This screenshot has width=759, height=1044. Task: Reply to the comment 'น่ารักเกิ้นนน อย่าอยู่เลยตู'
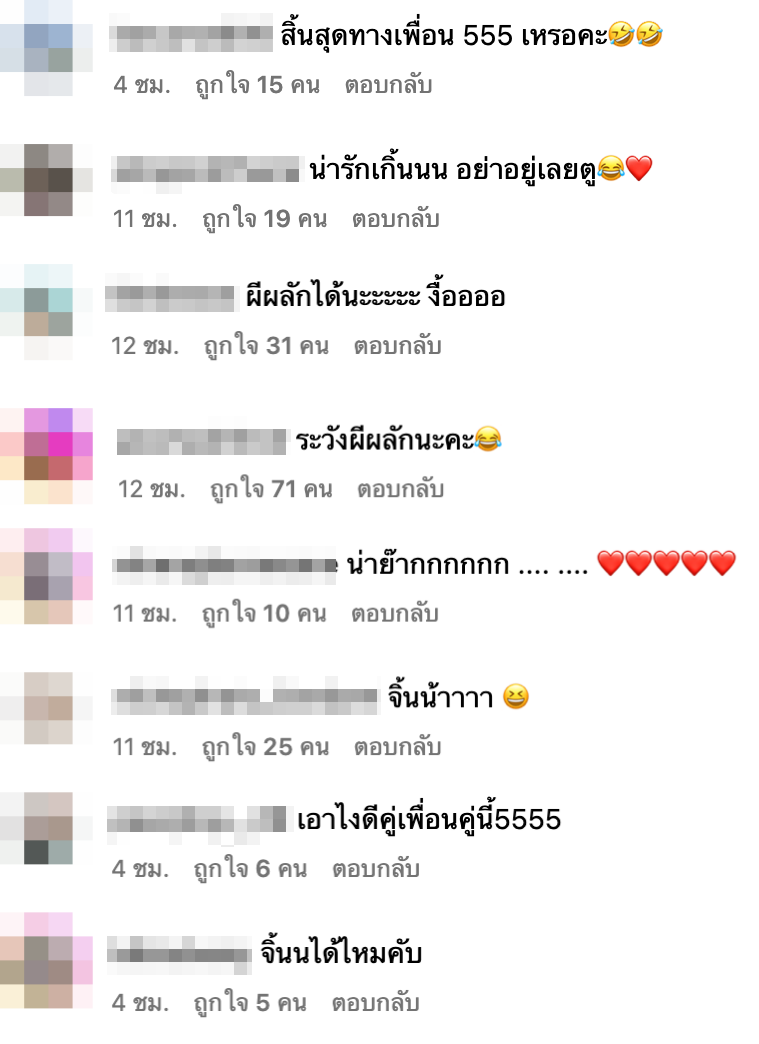coord(395,219)
